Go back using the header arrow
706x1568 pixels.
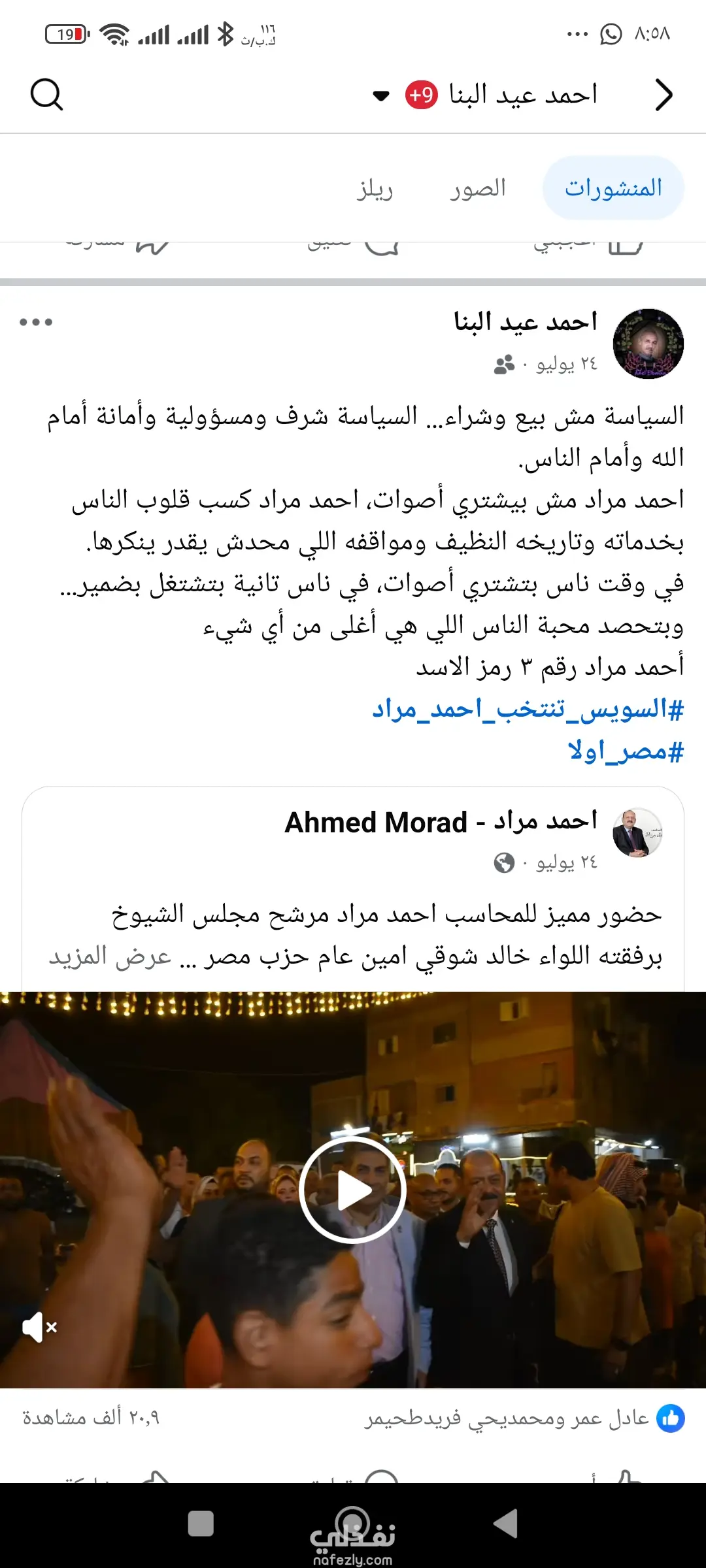(x=664, y=95)
